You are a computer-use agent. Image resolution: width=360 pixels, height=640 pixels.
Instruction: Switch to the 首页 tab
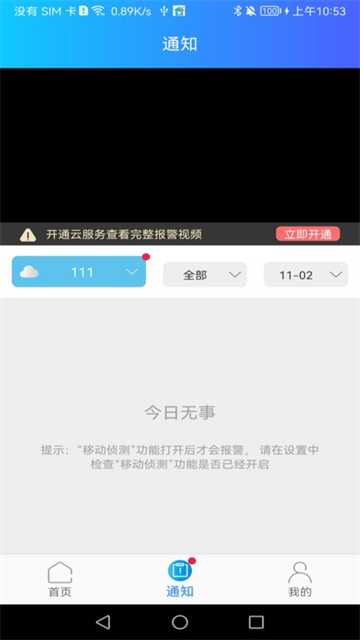(x=60, y=580)
